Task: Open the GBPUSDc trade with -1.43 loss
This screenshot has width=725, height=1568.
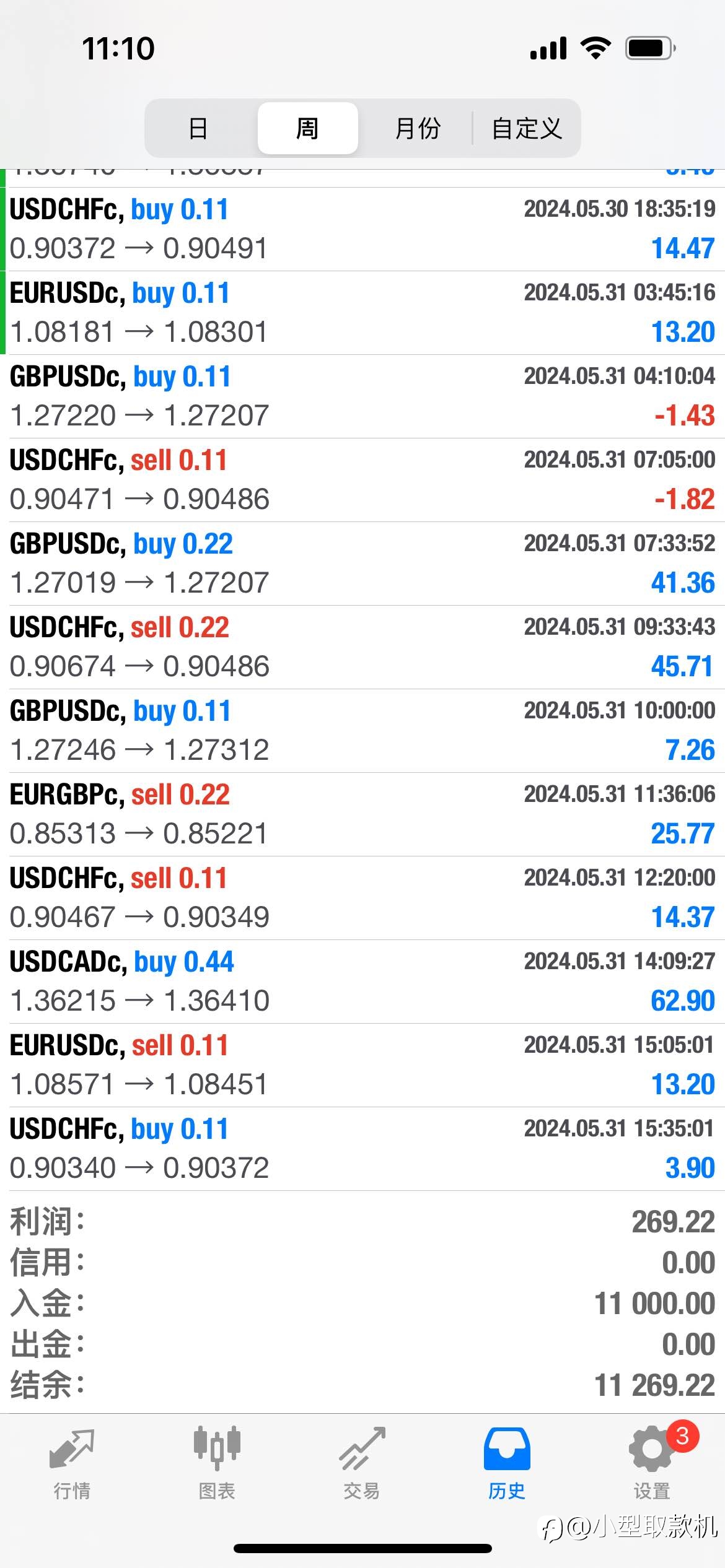Action: [x=362, y=396]
